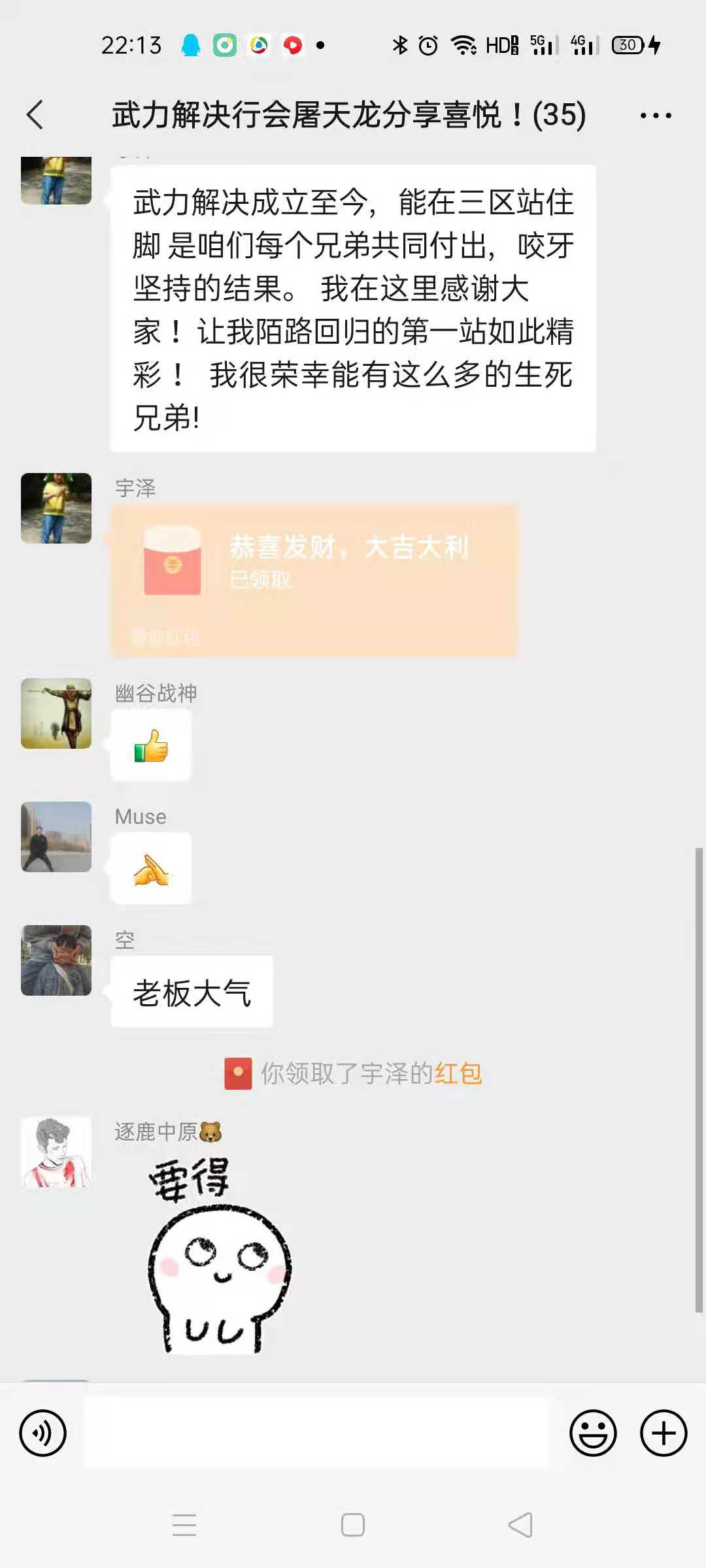Viewport: 706px width, 1568px height.
Task: Go back from the group chat
Action: pyautogui.click(x=35, y=115)
